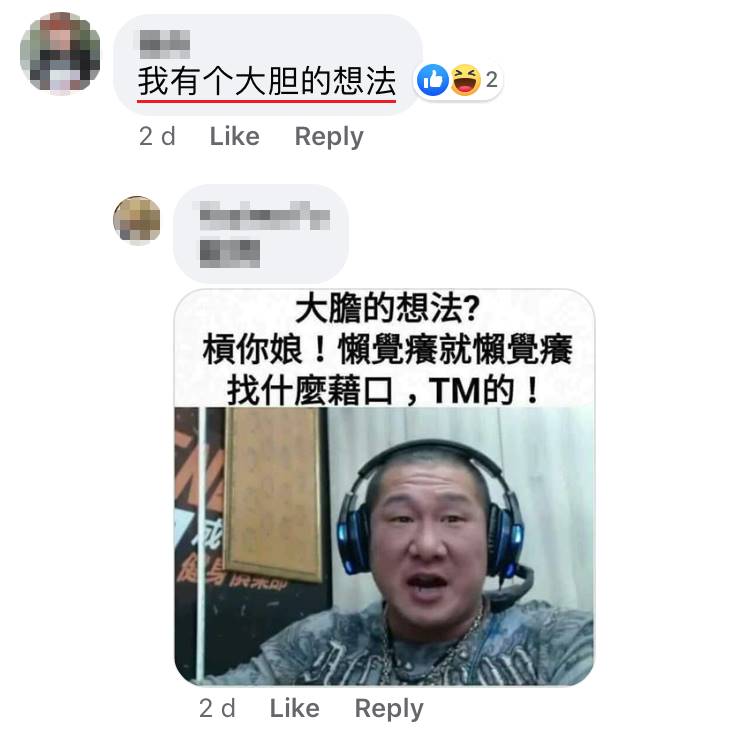Open the replying user's profile picture

137,219
